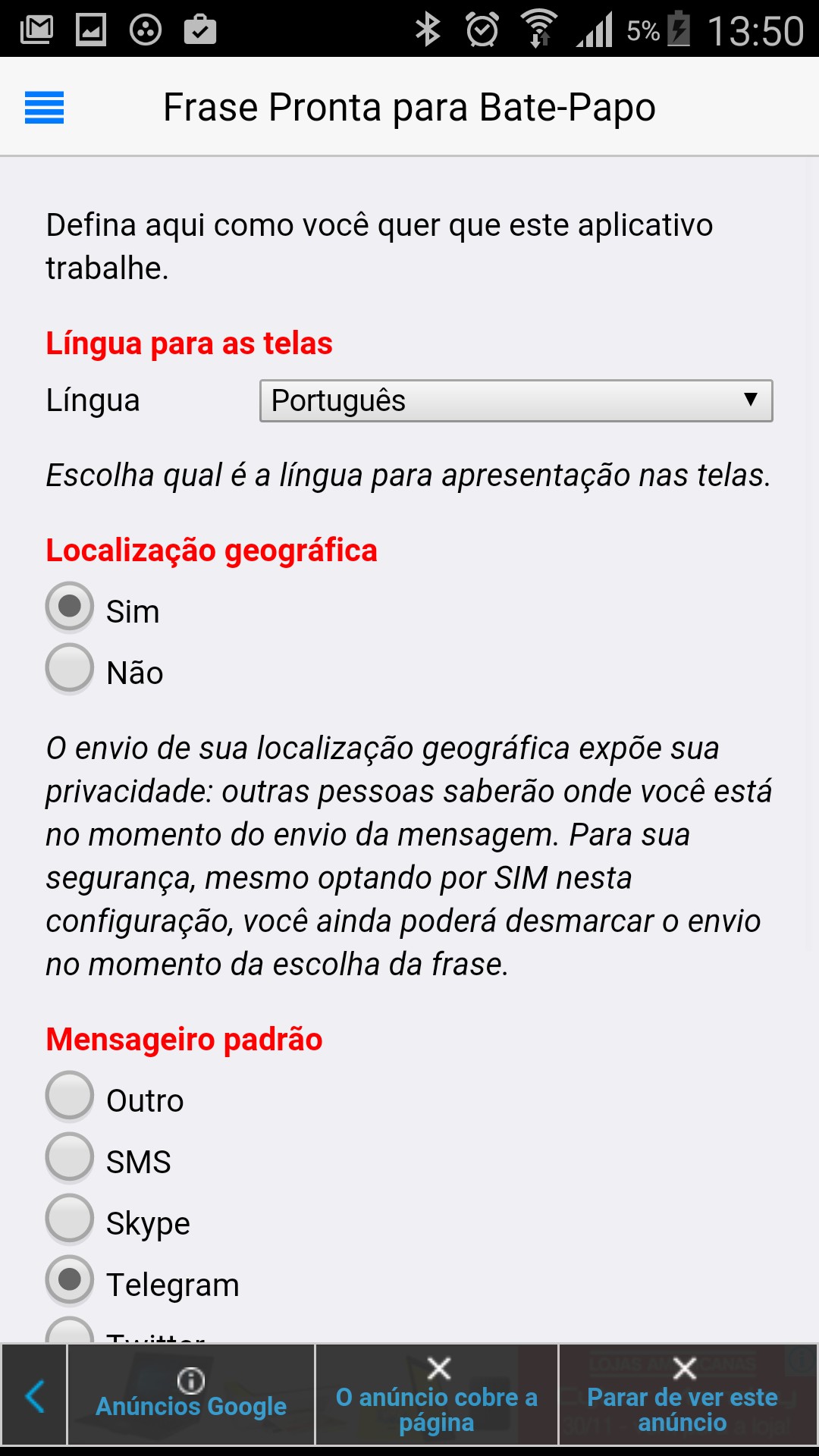Choose SMS as Mensageiro padrão
The height and width of the screenshot is (1456, 819).
click(x=70, y=1157)
